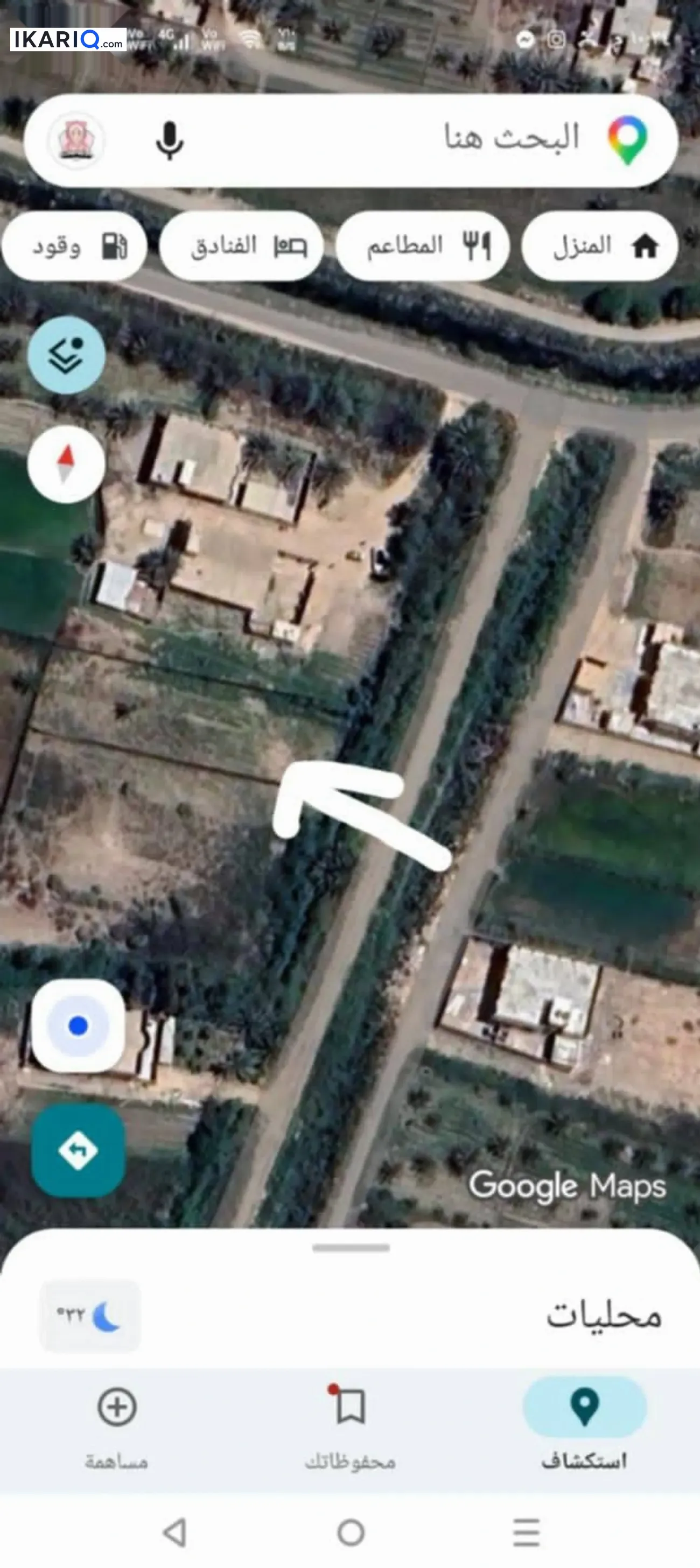The image size is (700, 1568).
Task: Expand the محليات sheet handle
Action: click(351, 1248)
